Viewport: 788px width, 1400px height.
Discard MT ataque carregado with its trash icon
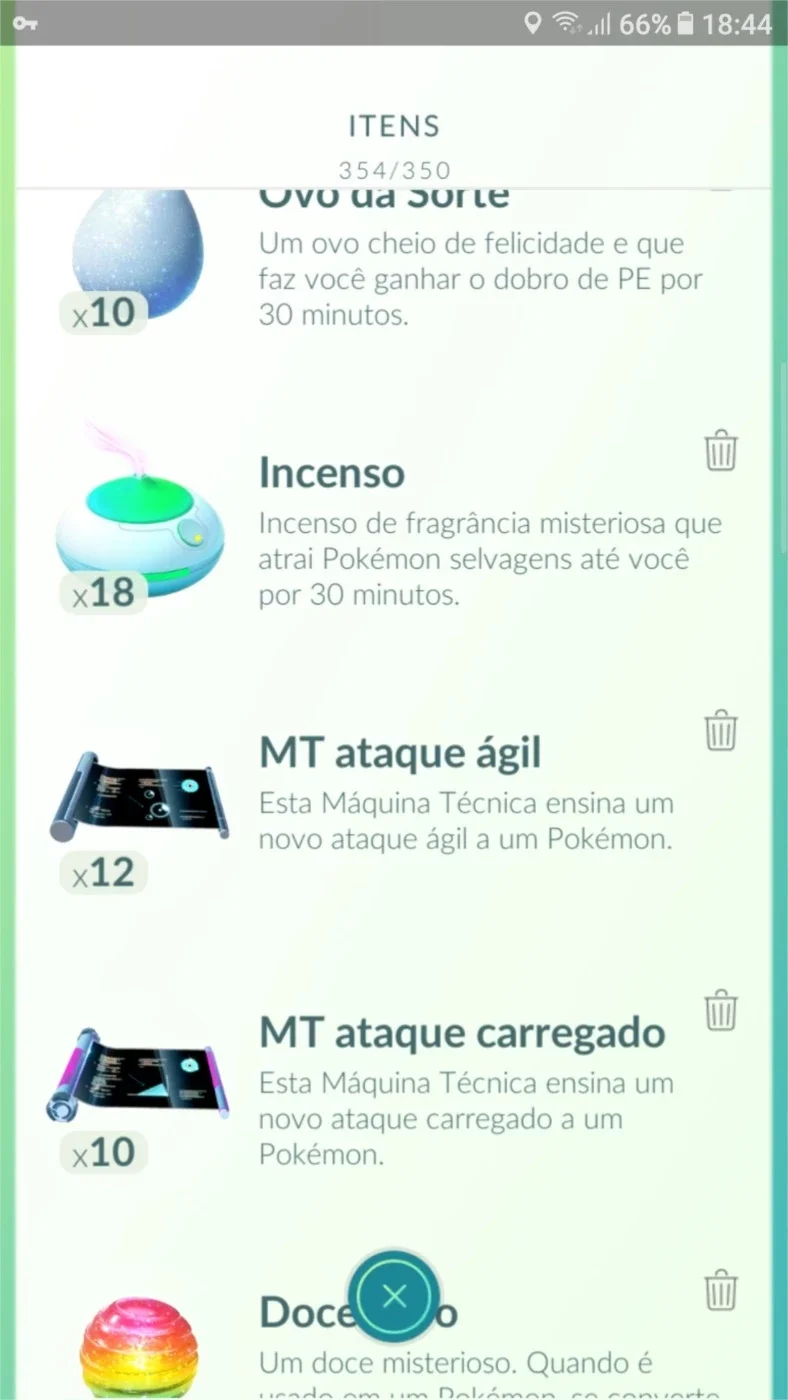tap(721, 1010)
